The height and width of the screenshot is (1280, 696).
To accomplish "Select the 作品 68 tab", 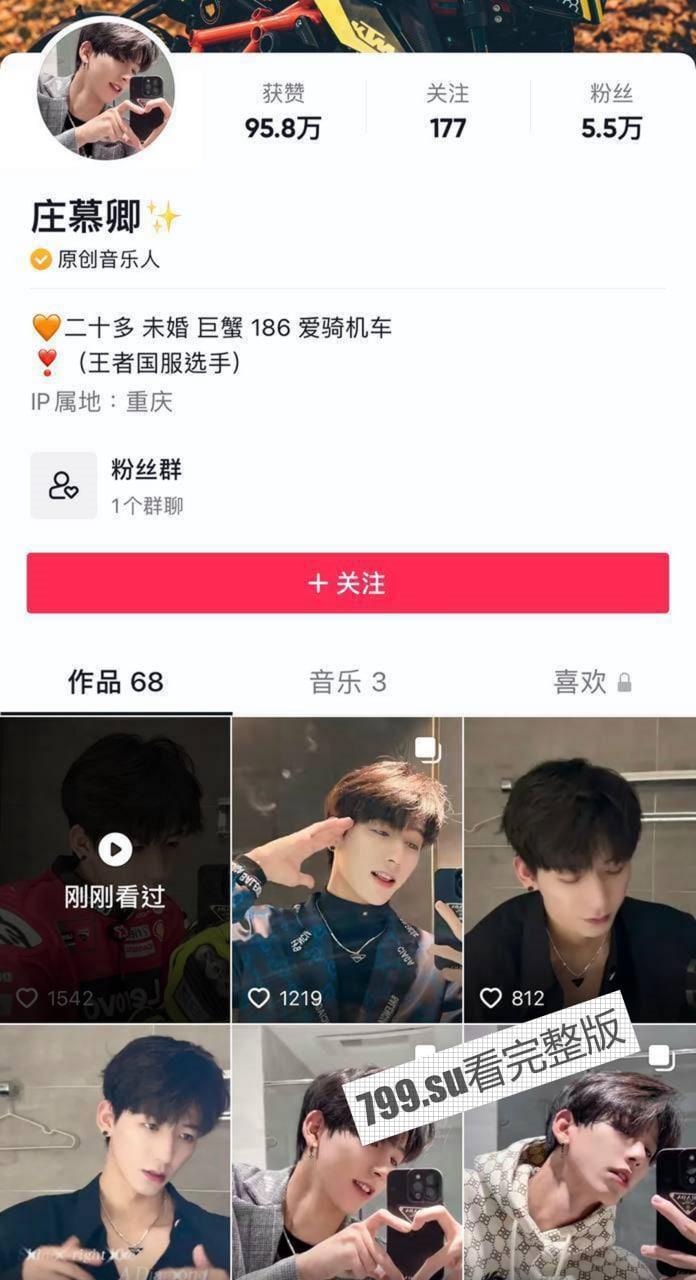I will (x=115, y=682).
